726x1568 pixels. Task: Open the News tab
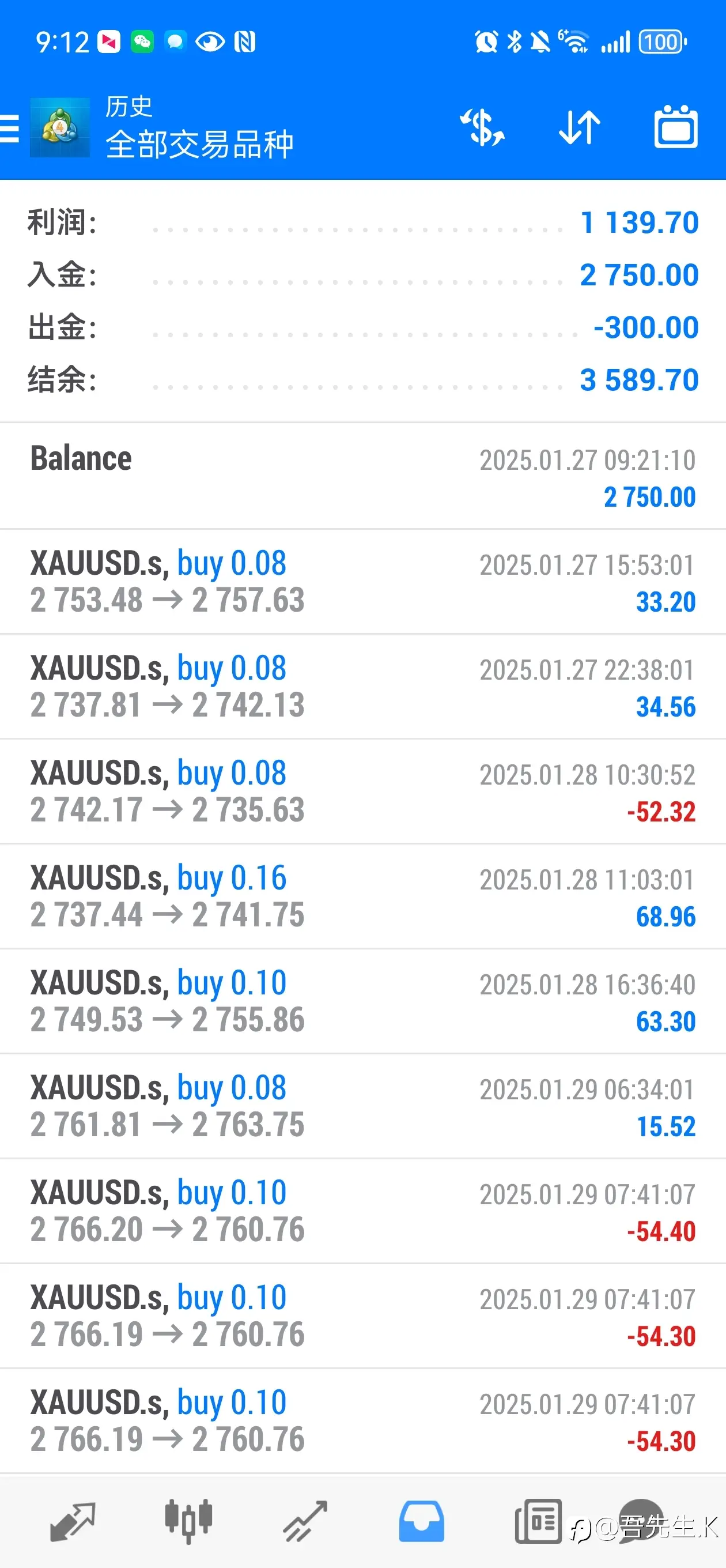(x=538, y=1522)
